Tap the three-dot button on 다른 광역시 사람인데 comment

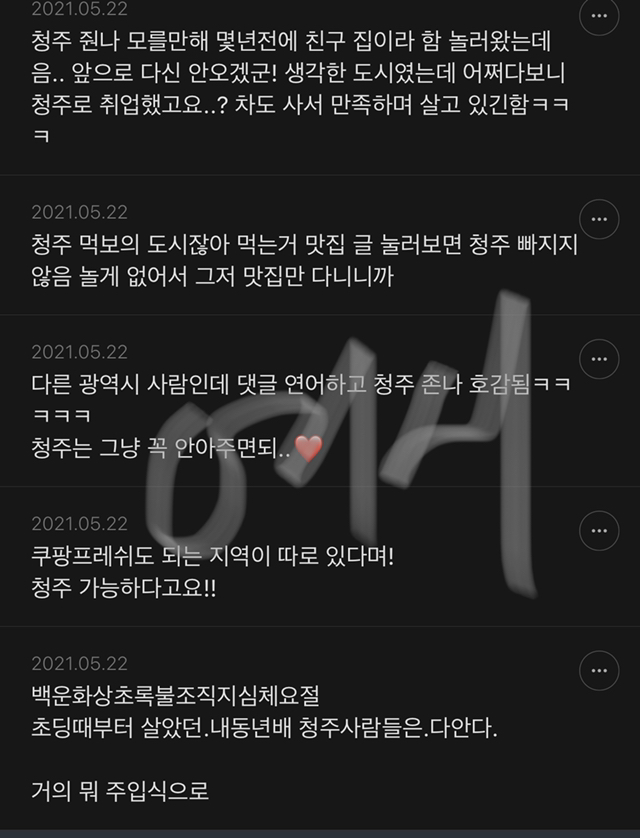(x=599, y=359)
